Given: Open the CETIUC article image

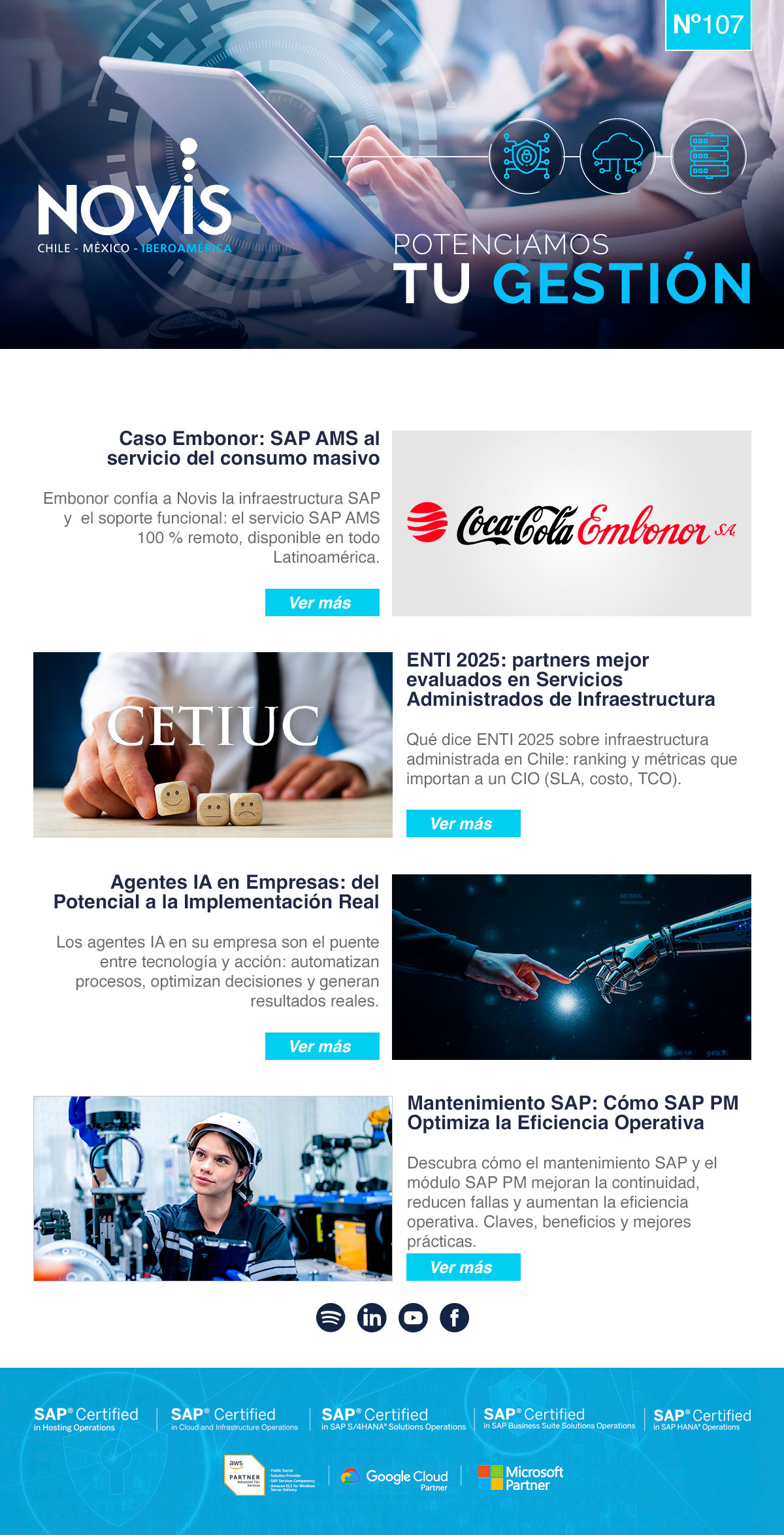Looking at the screenshot, I should [x=212, y=745].
